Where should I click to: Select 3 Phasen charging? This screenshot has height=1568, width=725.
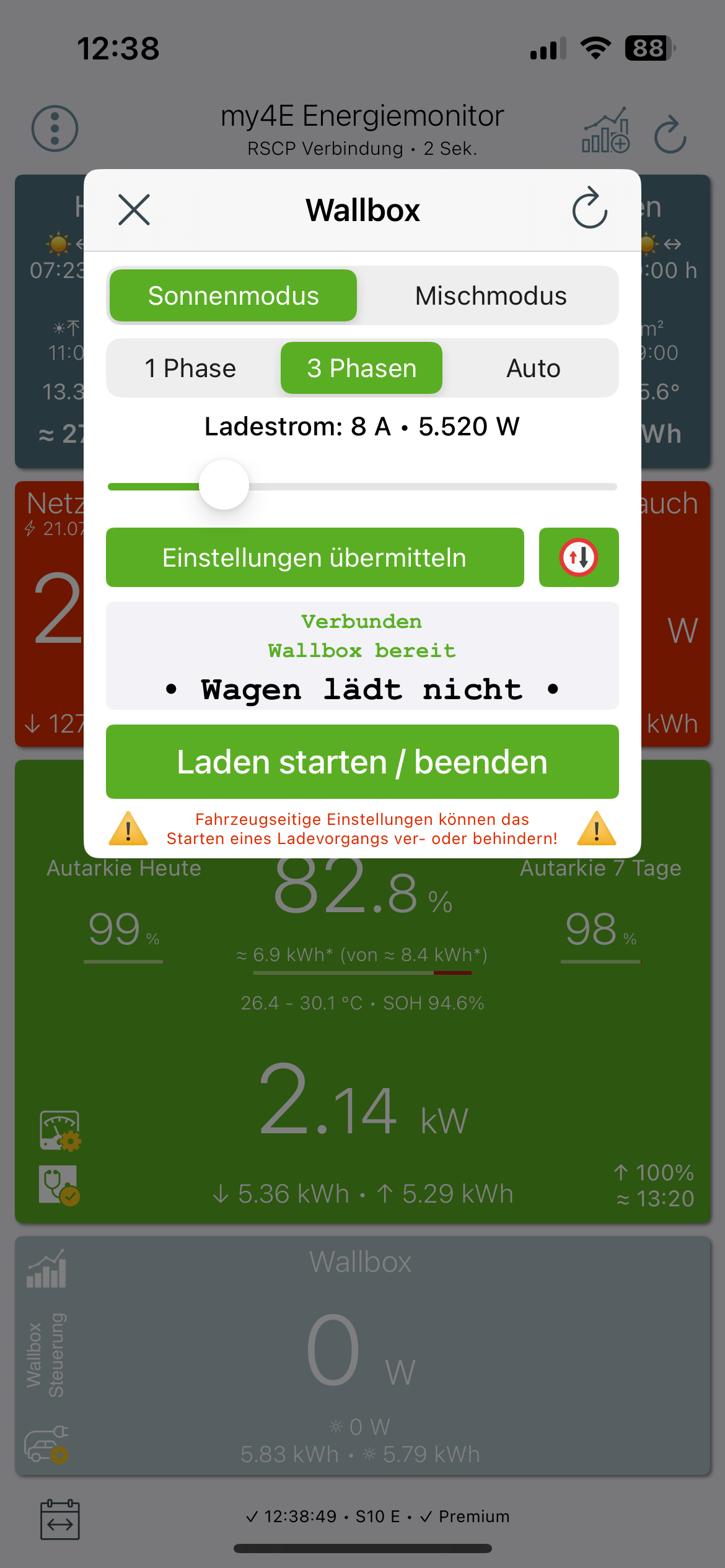[x=362, y=368]
